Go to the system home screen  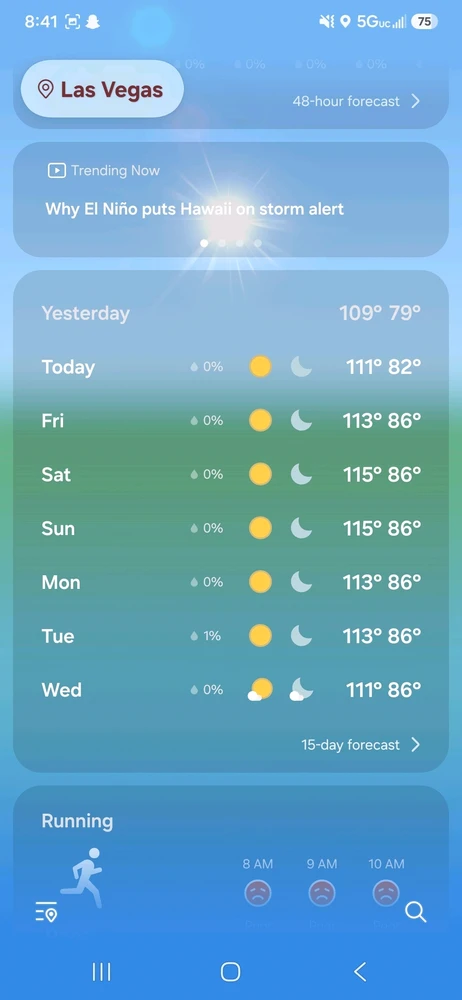(x=230, y=971)
